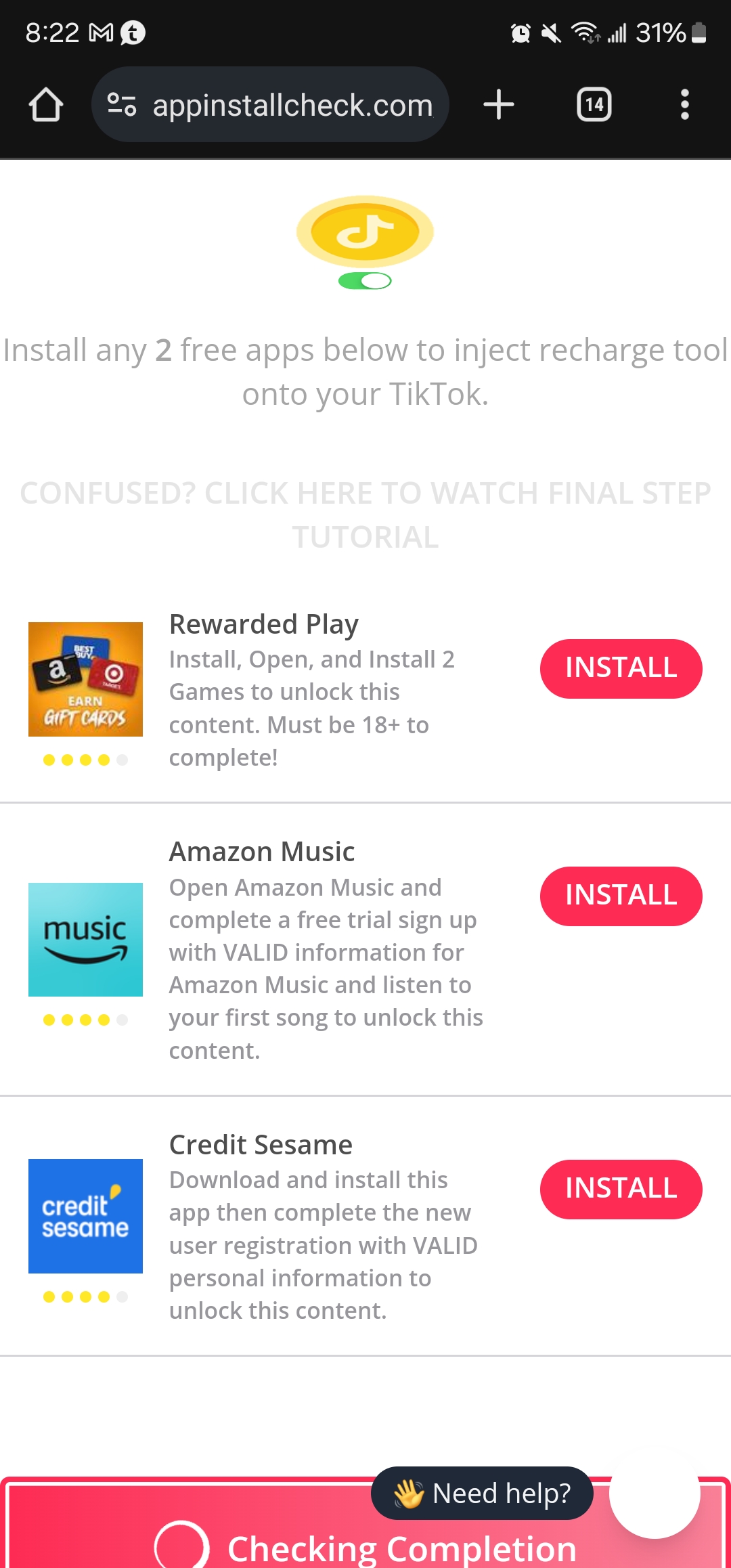This screenshot has height=1568, width=731.
Task: Open the site information icon
Action: (x=122, y=105)
